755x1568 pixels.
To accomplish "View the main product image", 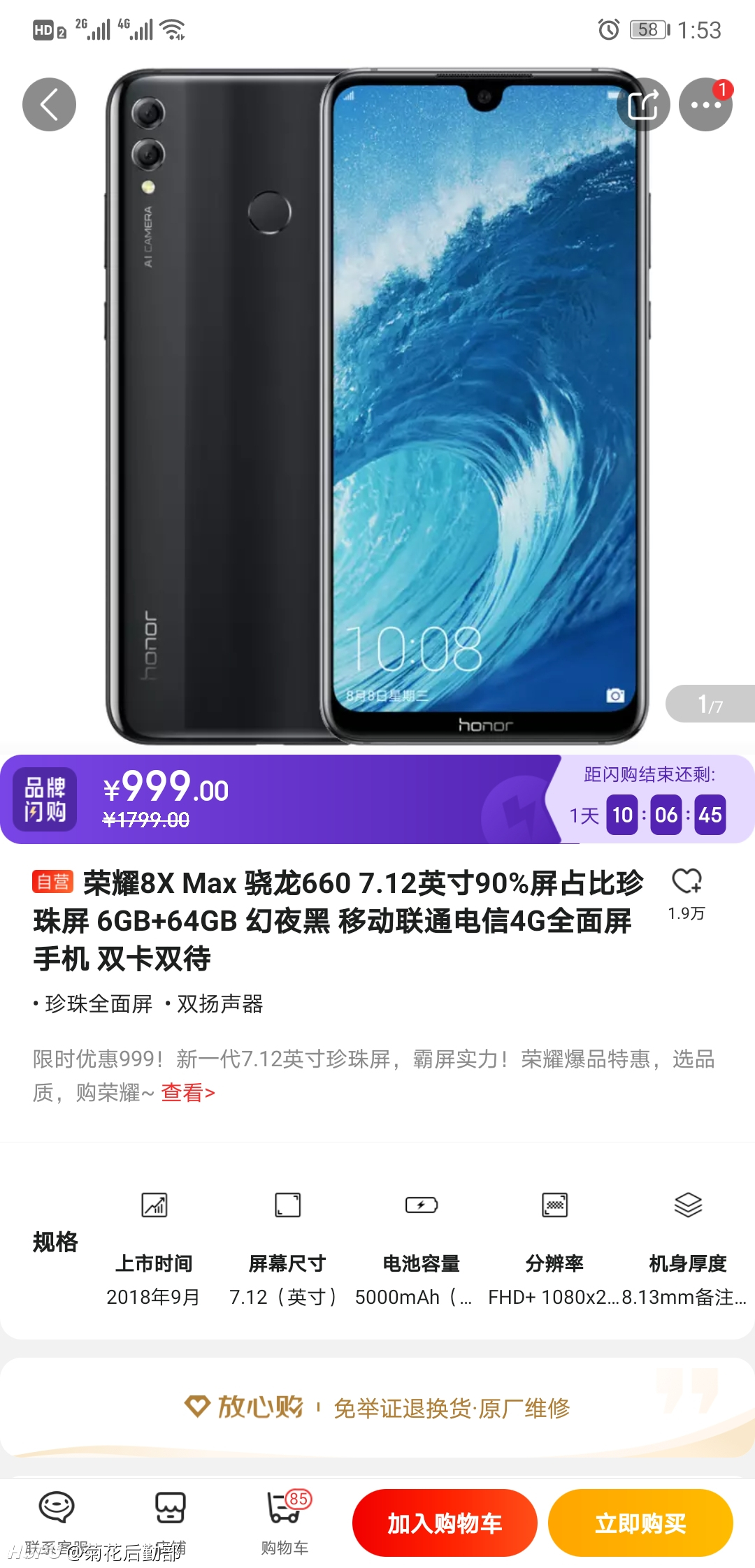I will pyautogui.click(x=377, y=405).
